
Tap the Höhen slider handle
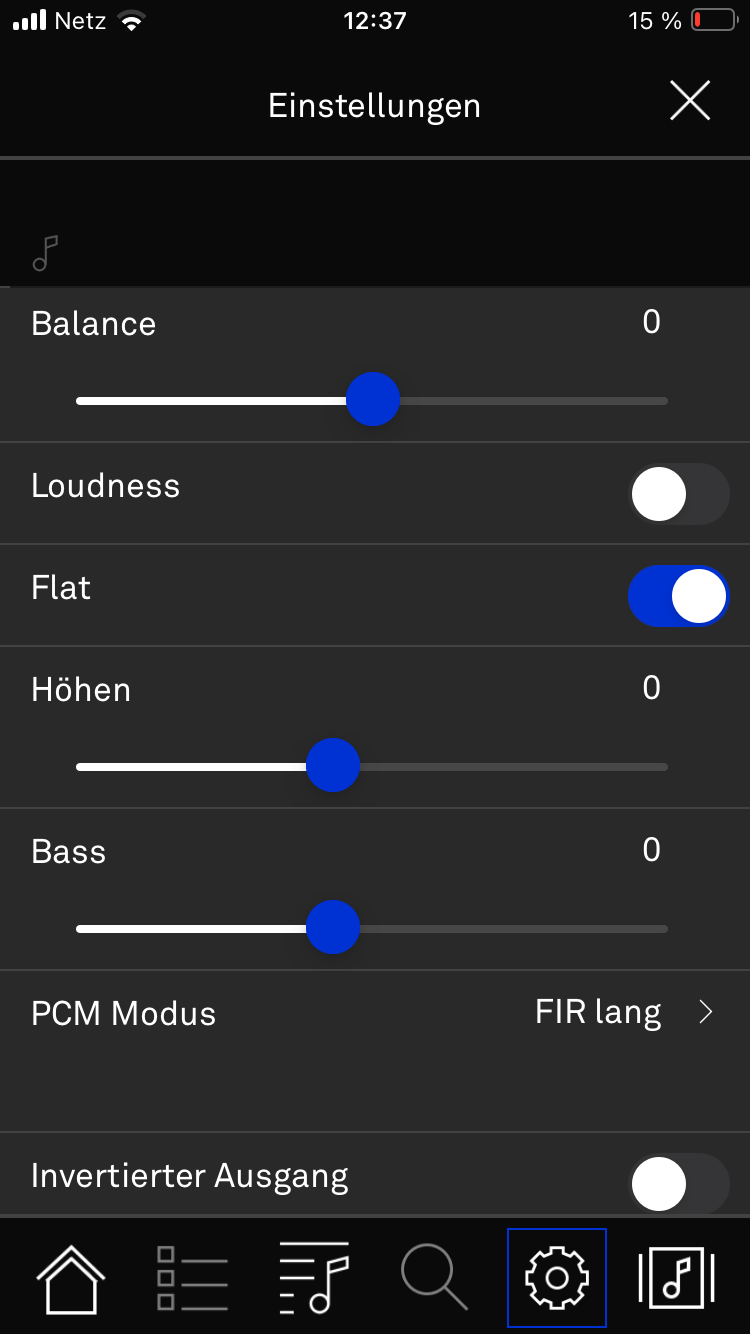[333, 765]
